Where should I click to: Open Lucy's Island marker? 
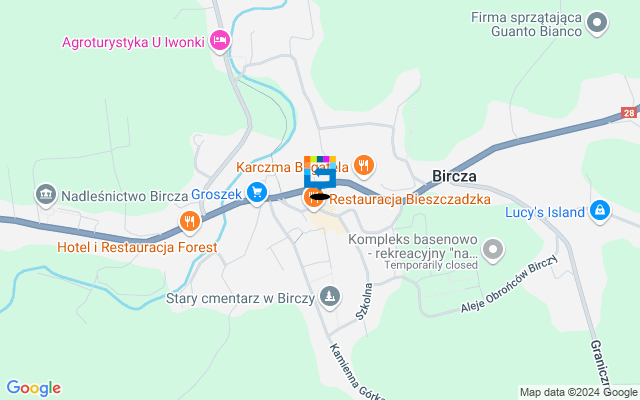[599, 210]
